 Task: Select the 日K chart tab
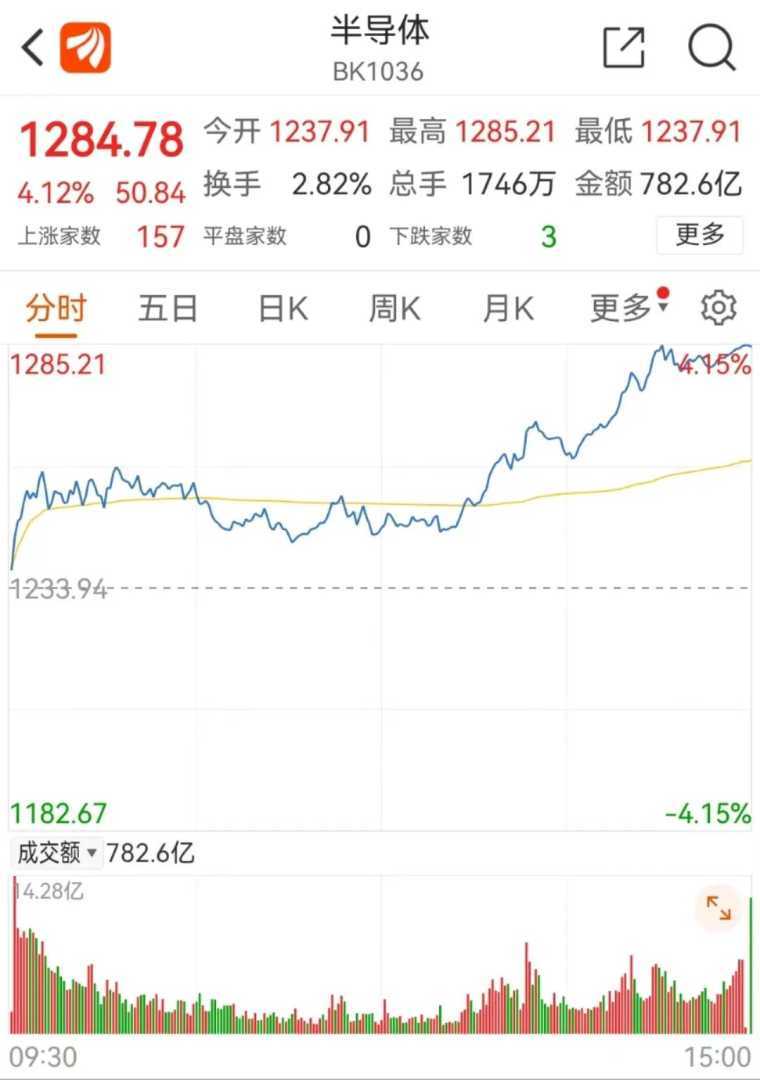tap(283, 309)
